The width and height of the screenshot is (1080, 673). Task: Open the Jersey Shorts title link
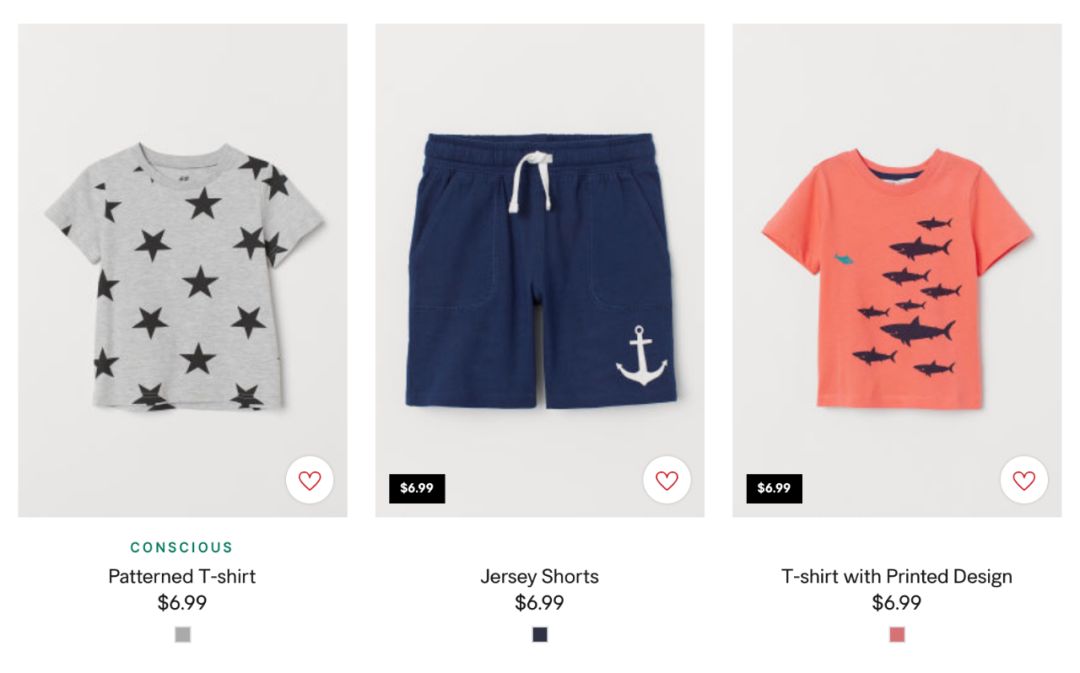tap(540, 576)
